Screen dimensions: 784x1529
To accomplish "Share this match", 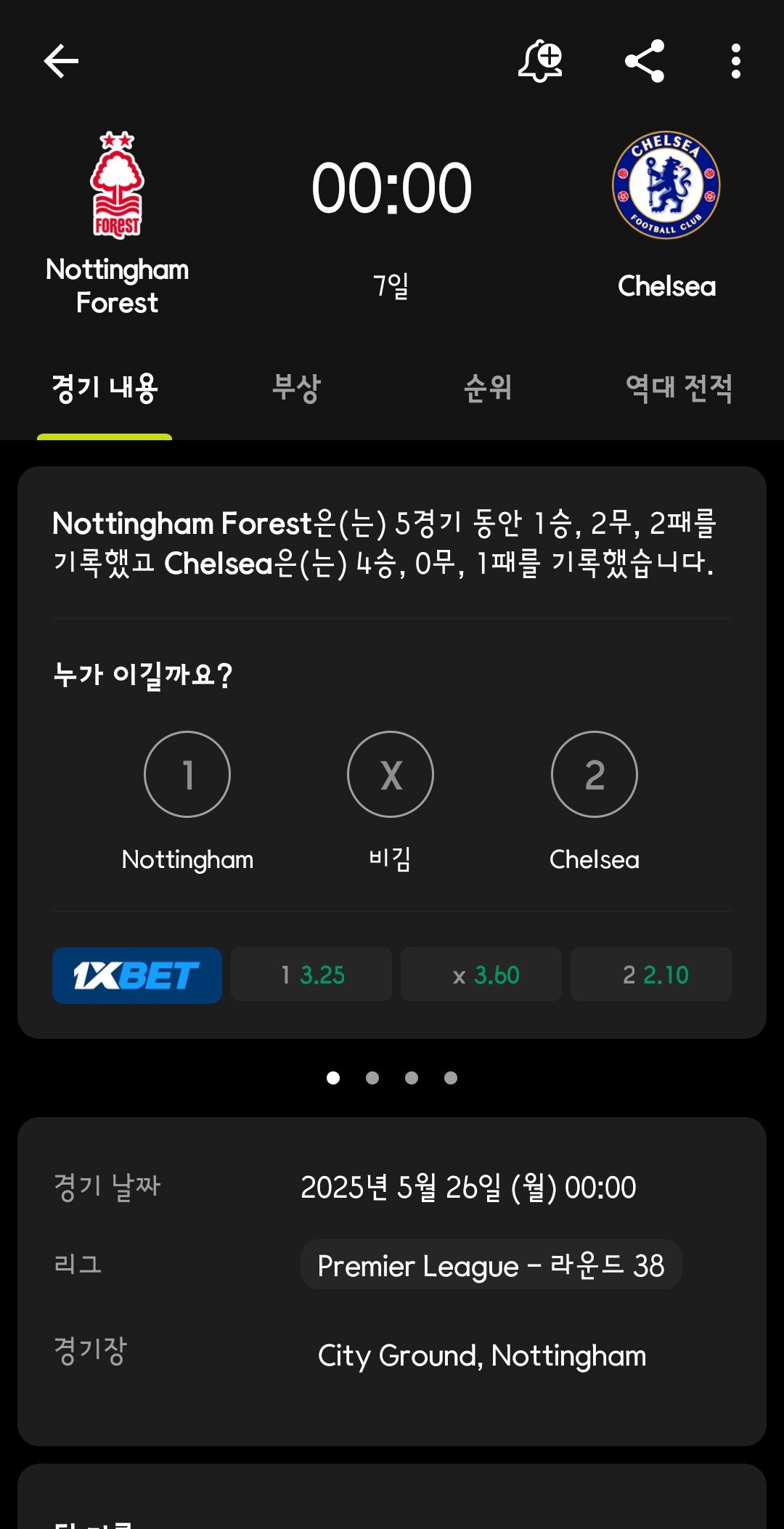I will point(645,61).
